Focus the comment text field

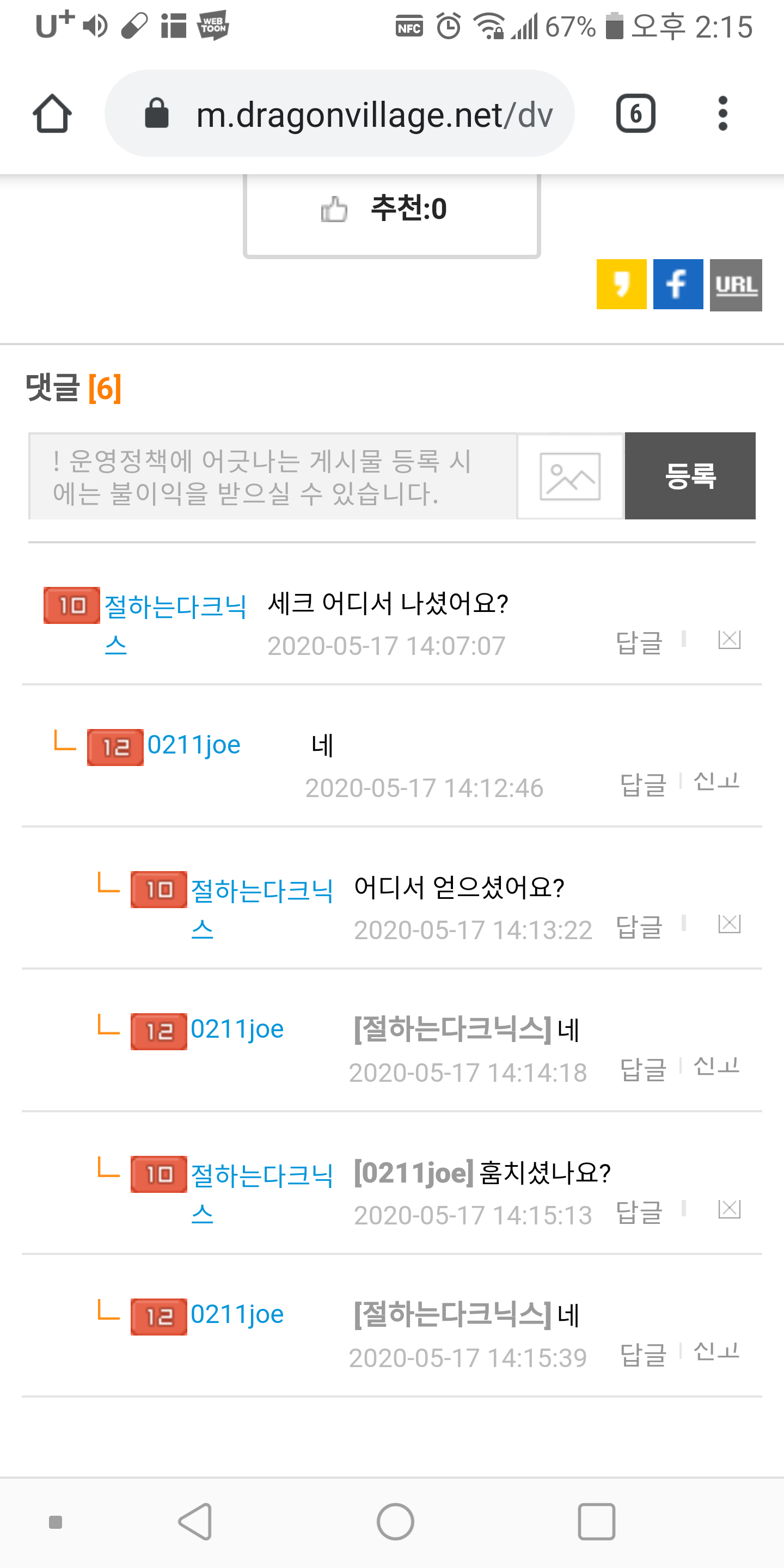(x=273, y=476)
